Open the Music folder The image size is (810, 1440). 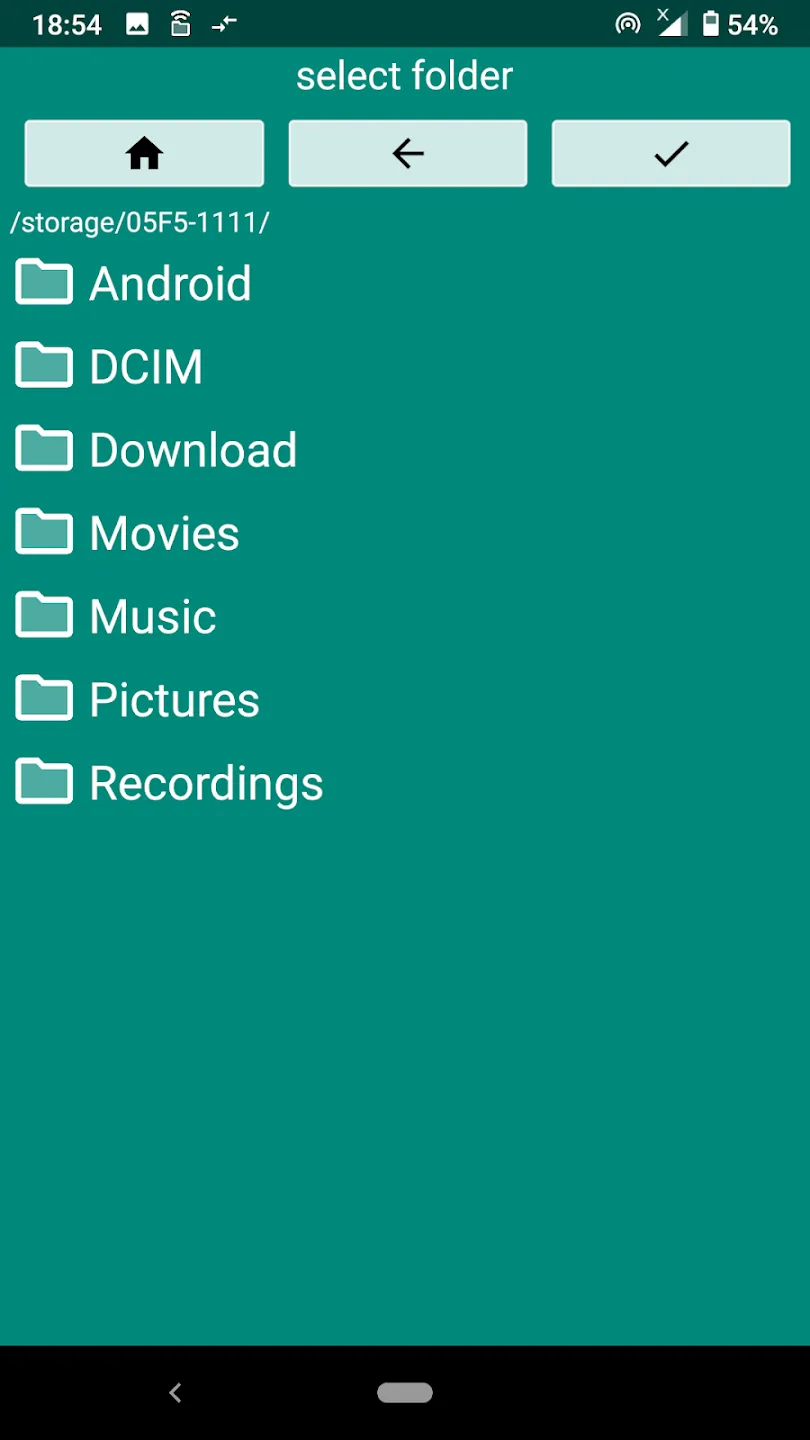coord(405,616)
